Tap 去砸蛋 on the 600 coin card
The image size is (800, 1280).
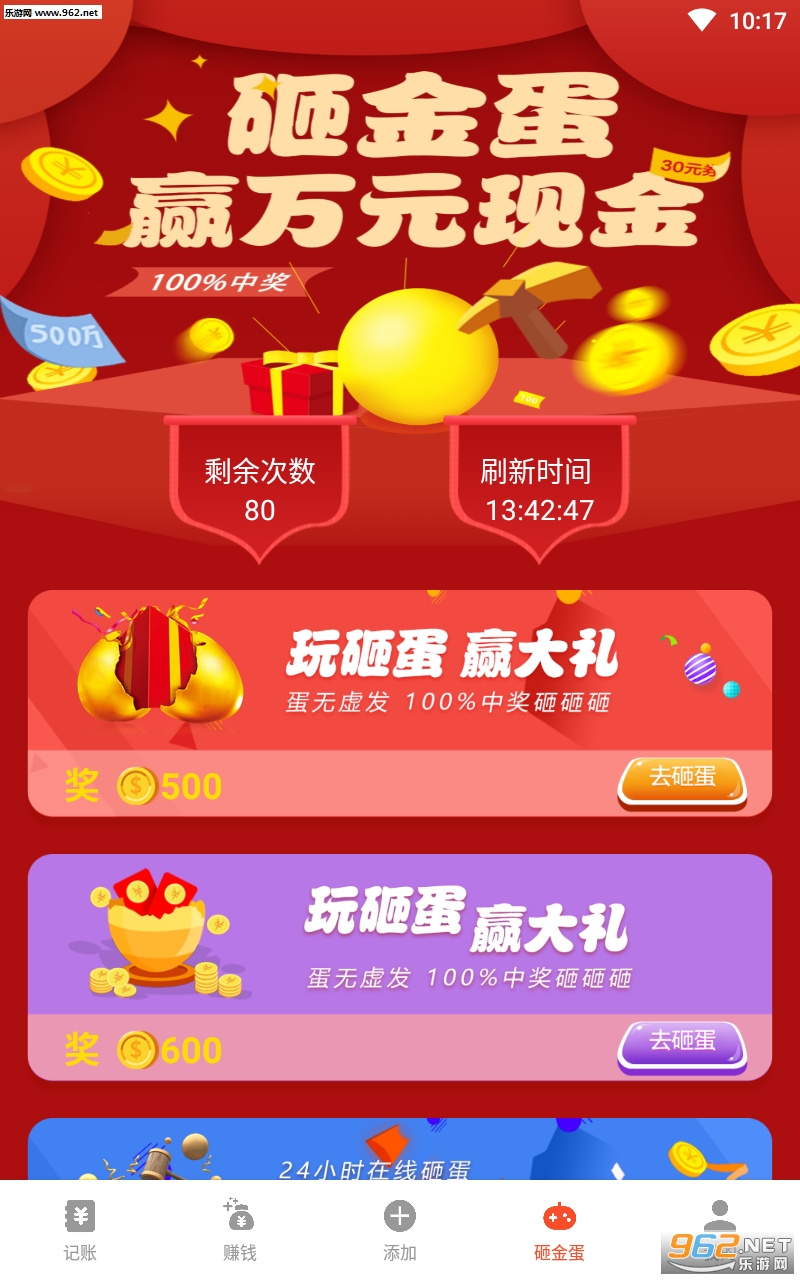[682, 1043]
